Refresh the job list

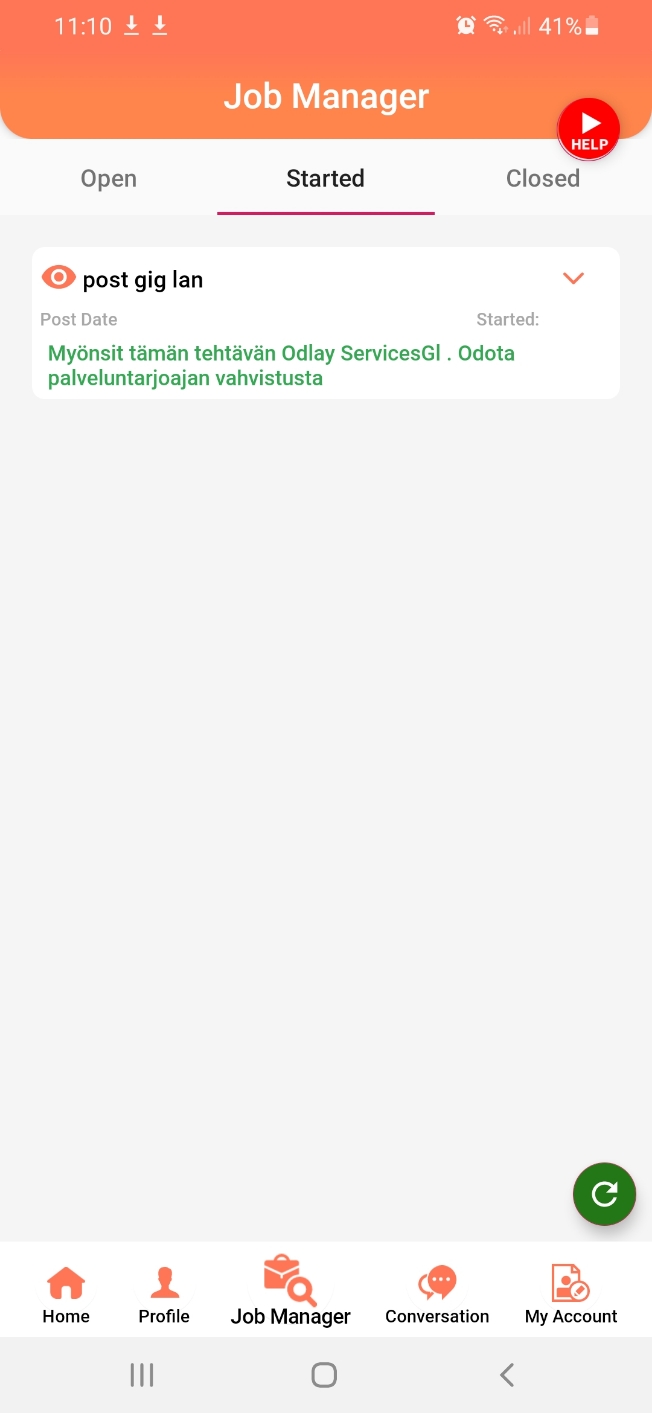pyautogui.click(x=604, y=1193)
